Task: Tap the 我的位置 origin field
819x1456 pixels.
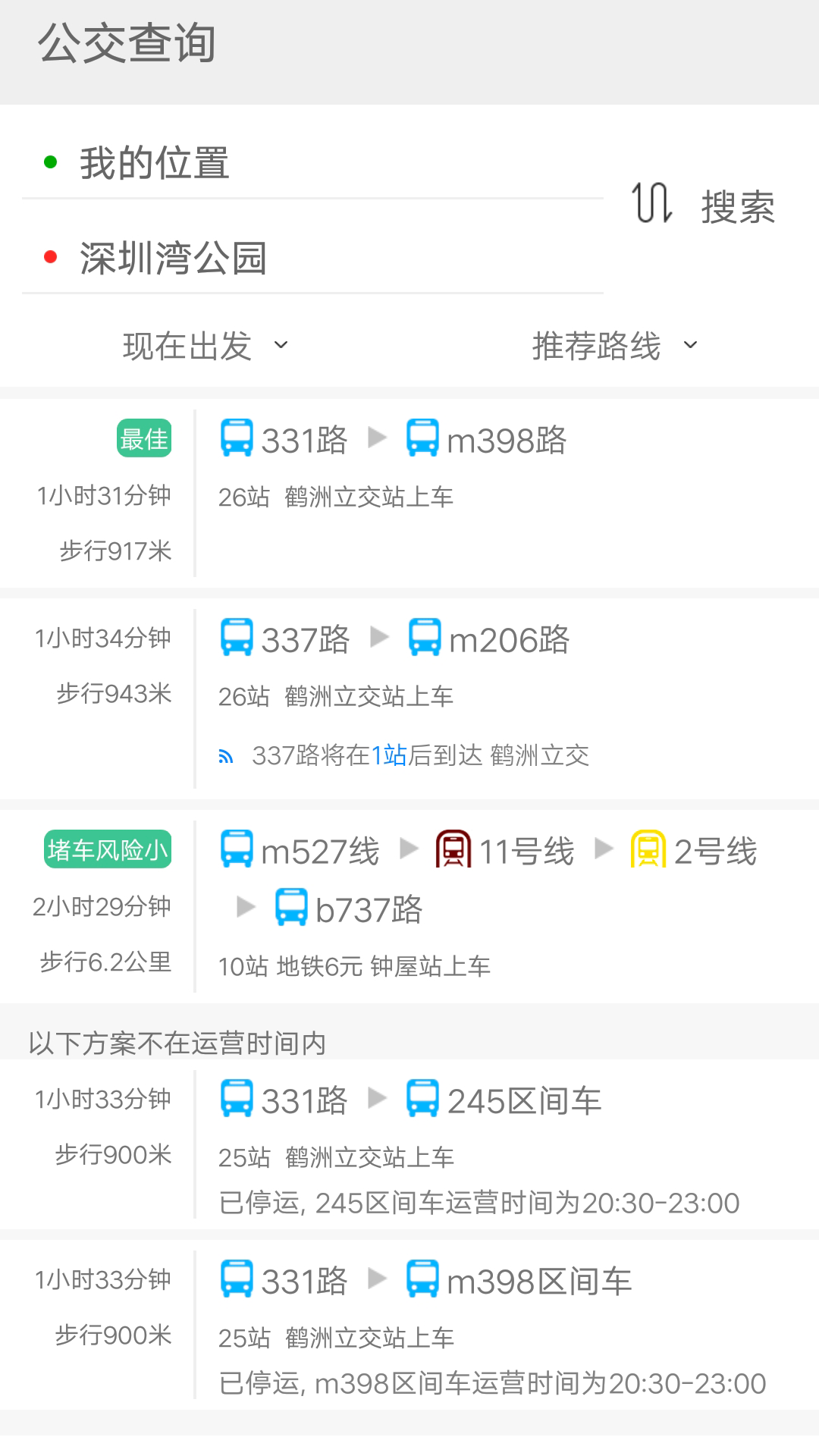Action: tap(311, 163)
